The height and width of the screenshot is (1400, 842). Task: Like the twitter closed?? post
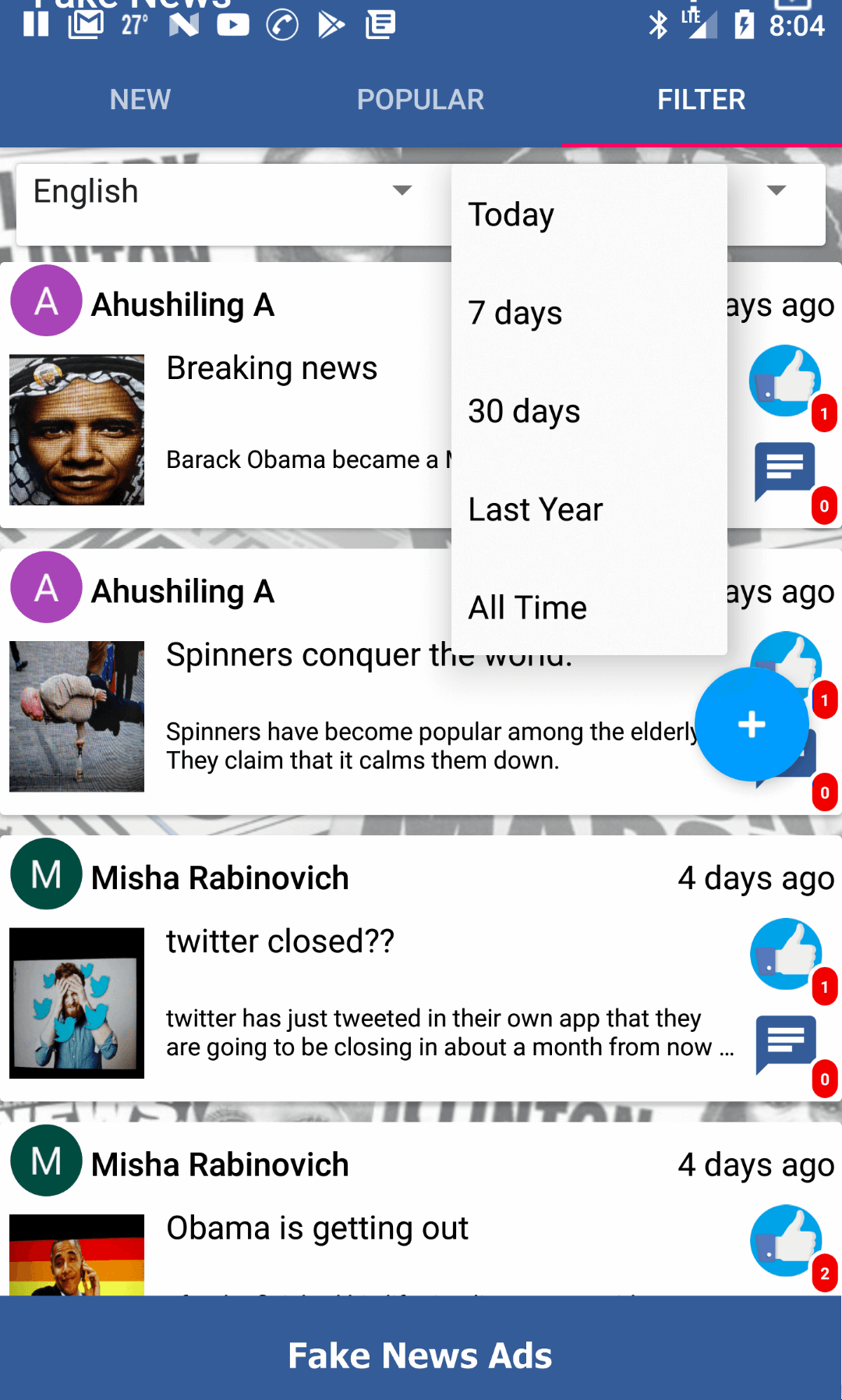tap(785, 954)
